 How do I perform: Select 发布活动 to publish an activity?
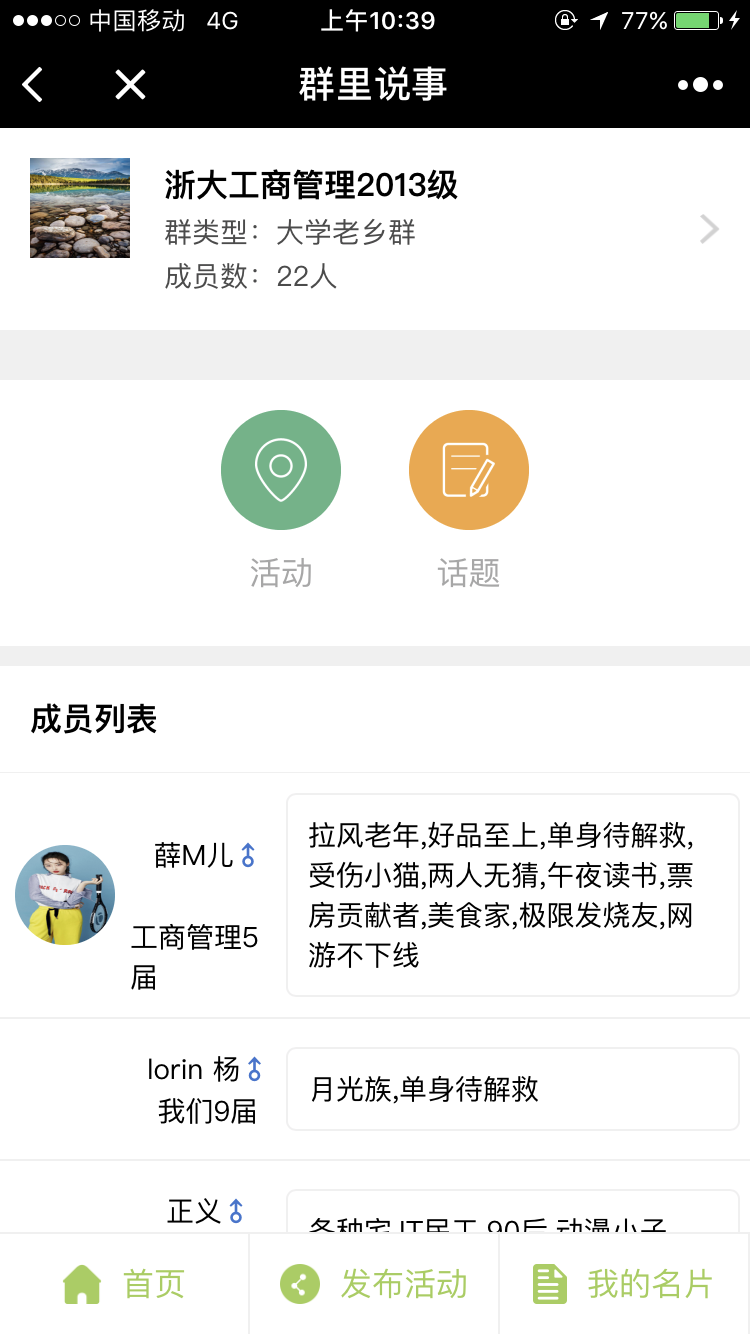374,1284
